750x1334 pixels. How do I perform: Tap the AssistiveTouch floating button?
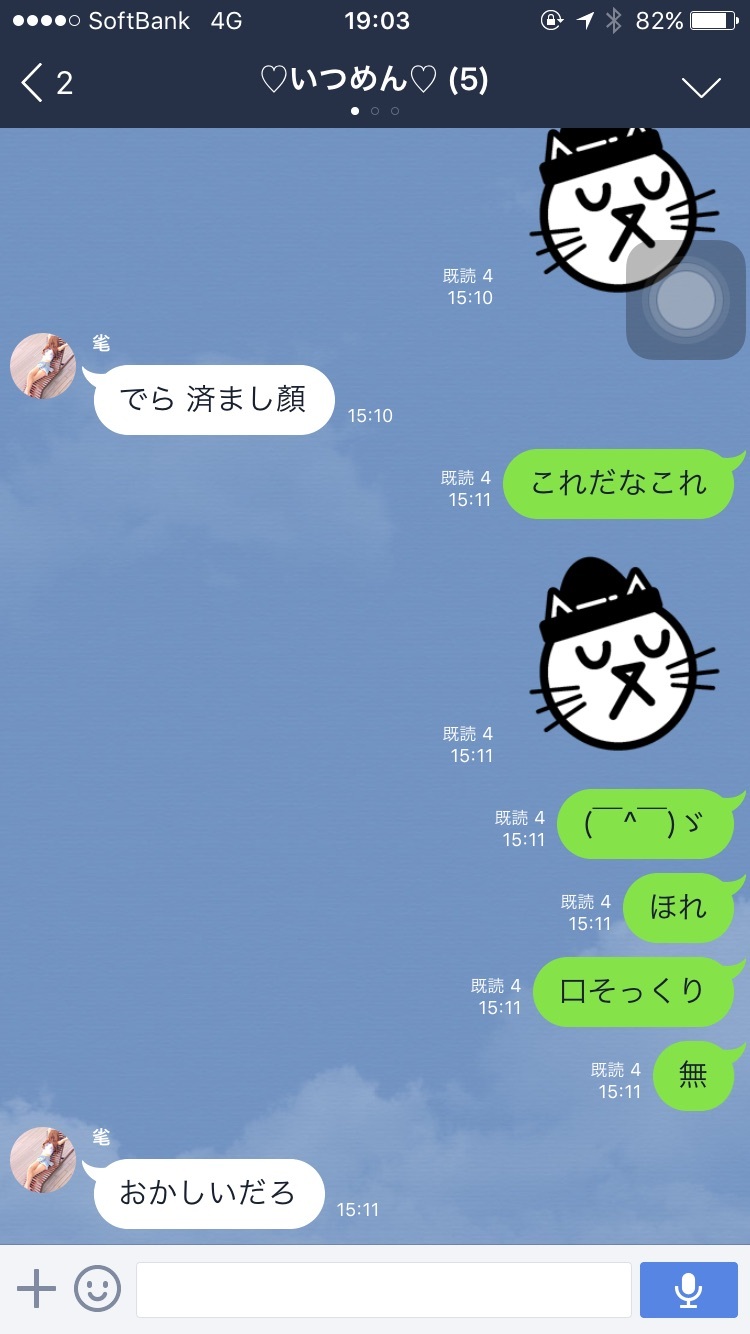coord(685,300)
